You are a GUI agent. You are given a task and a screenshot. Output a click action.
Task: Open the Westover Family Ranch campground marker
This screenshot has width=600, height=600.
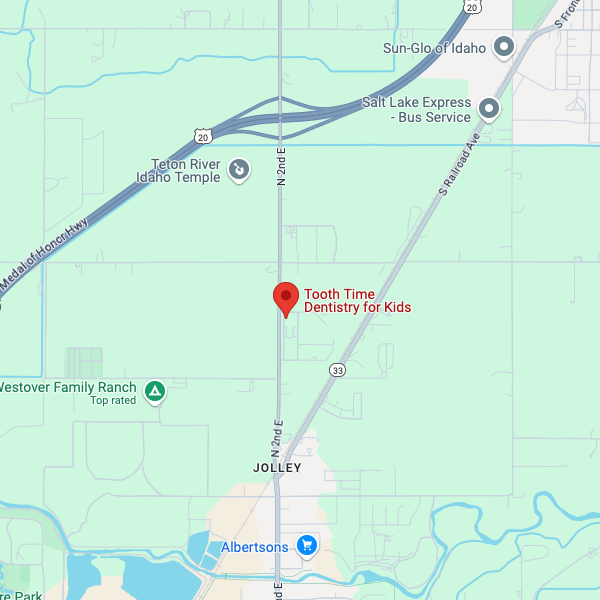155,391
